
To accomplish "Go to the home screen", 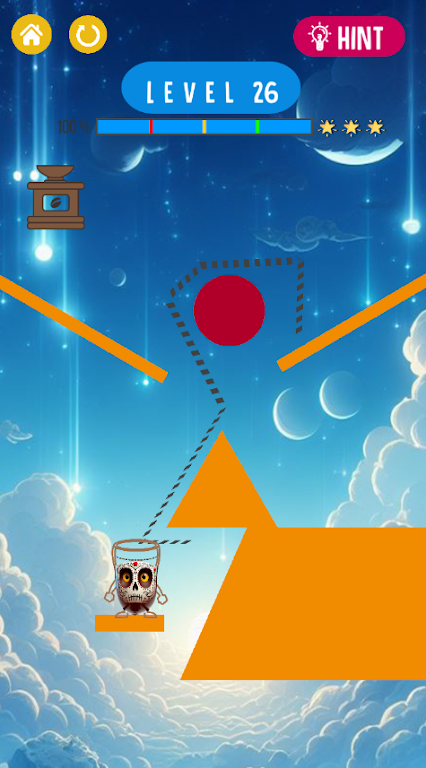I will point(31,34).
